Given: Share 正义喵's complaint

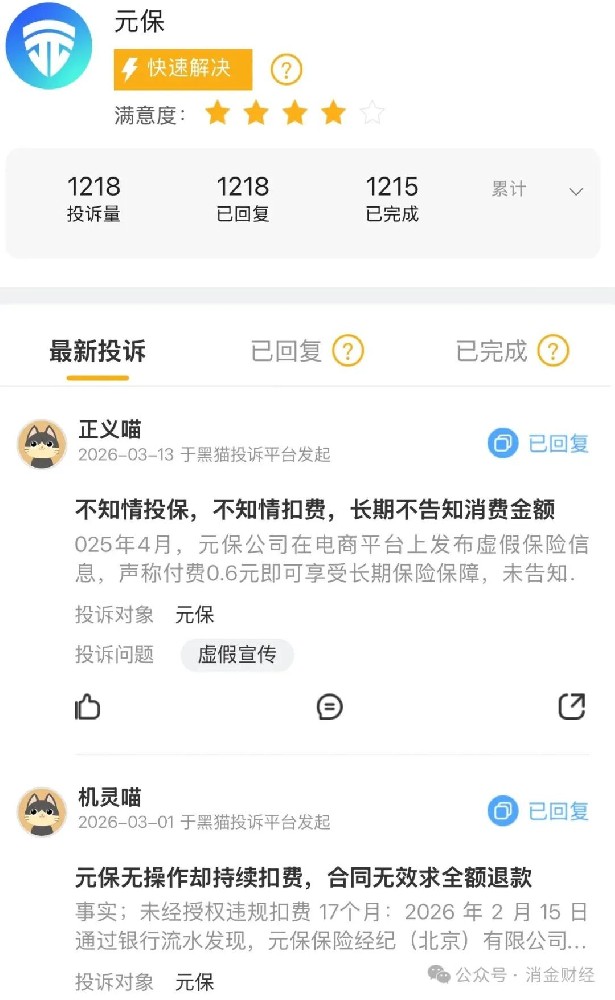Looking at the screenshot, I should click(571, 707).
